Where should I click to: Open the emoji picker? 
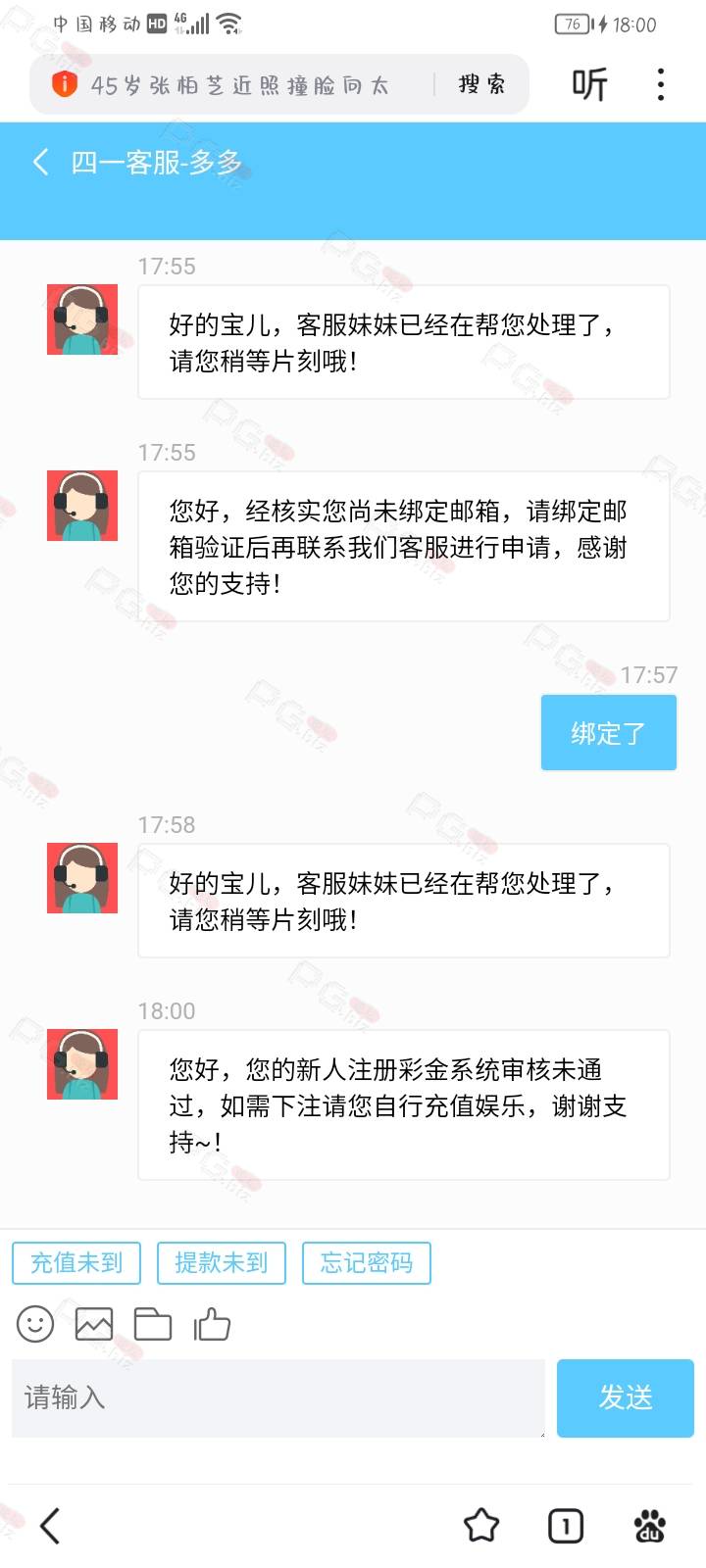[x=35, y=1325]
